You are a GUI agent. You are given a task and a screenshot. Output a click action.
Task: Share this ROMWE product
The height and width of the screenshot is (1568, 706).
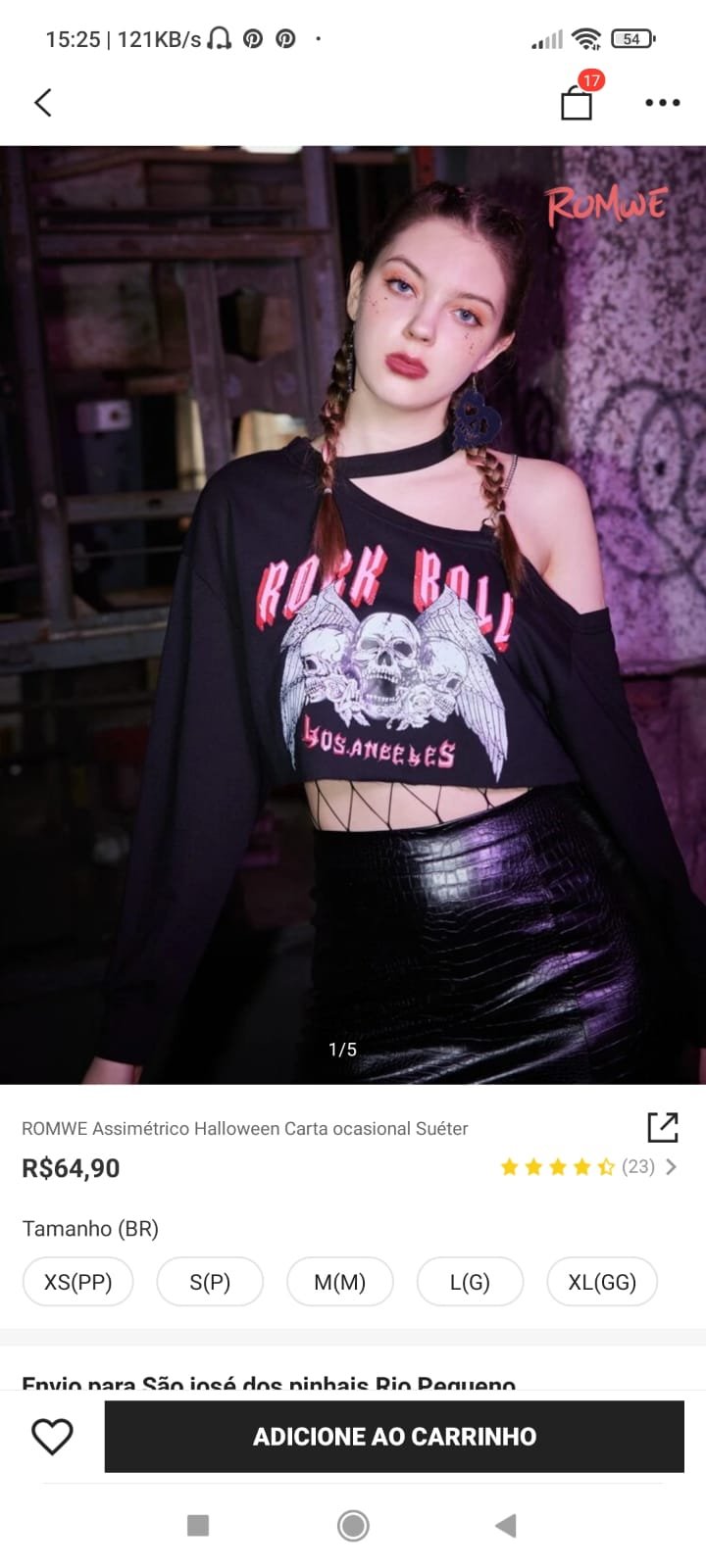pos(663,1127)
